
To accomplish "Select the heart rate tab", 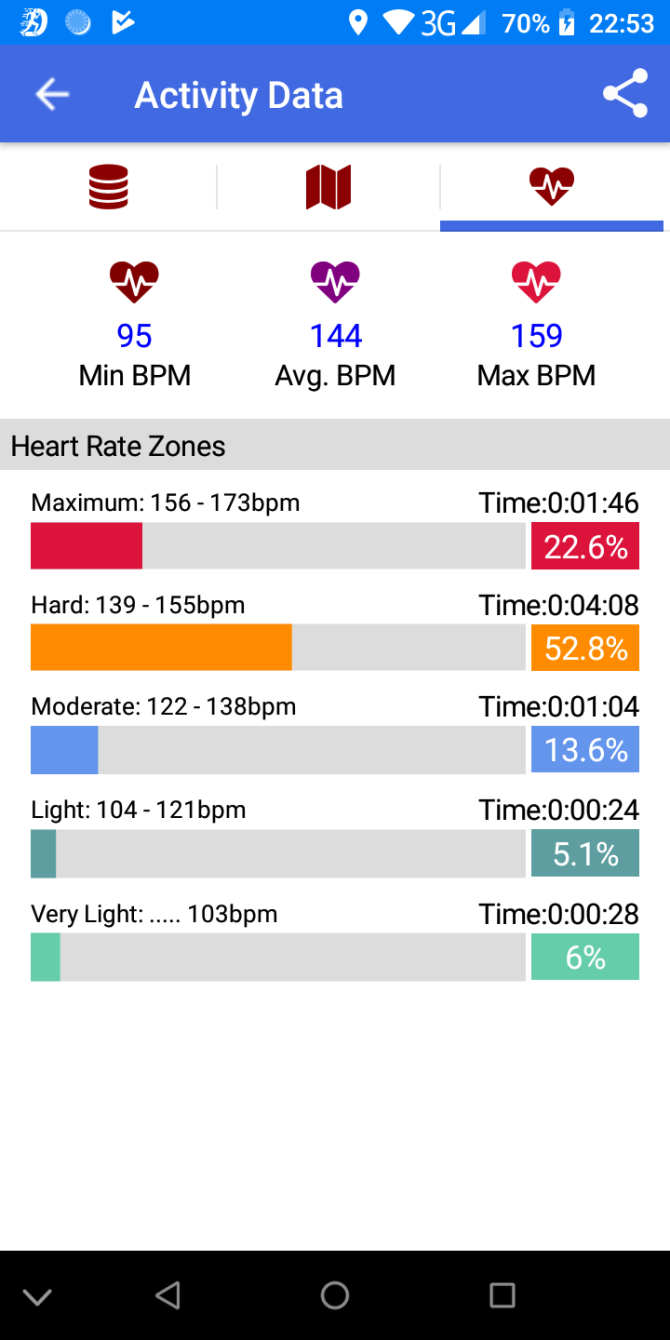I will point(551,186).
